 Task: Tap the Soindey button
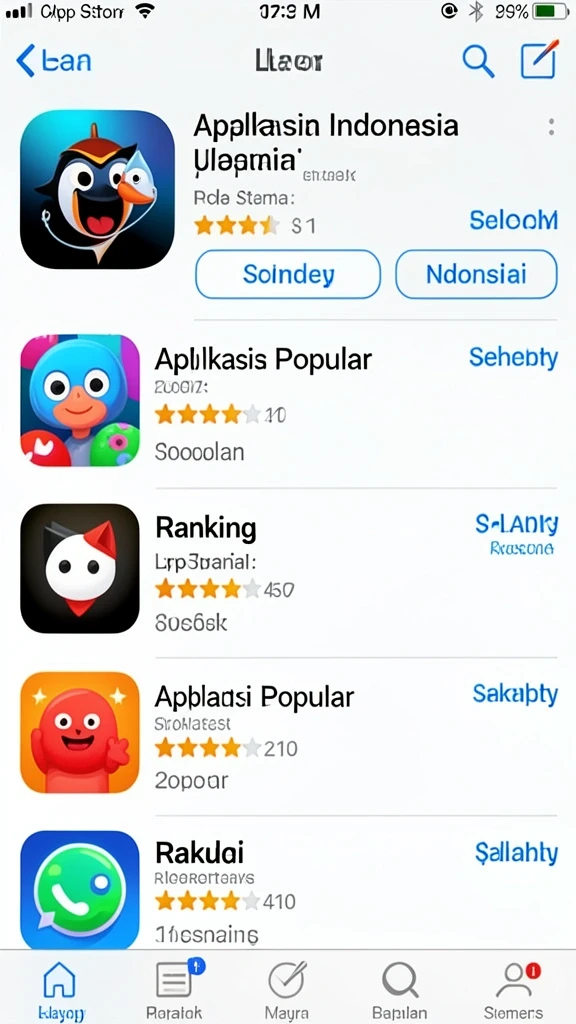[x=288, y=274]
